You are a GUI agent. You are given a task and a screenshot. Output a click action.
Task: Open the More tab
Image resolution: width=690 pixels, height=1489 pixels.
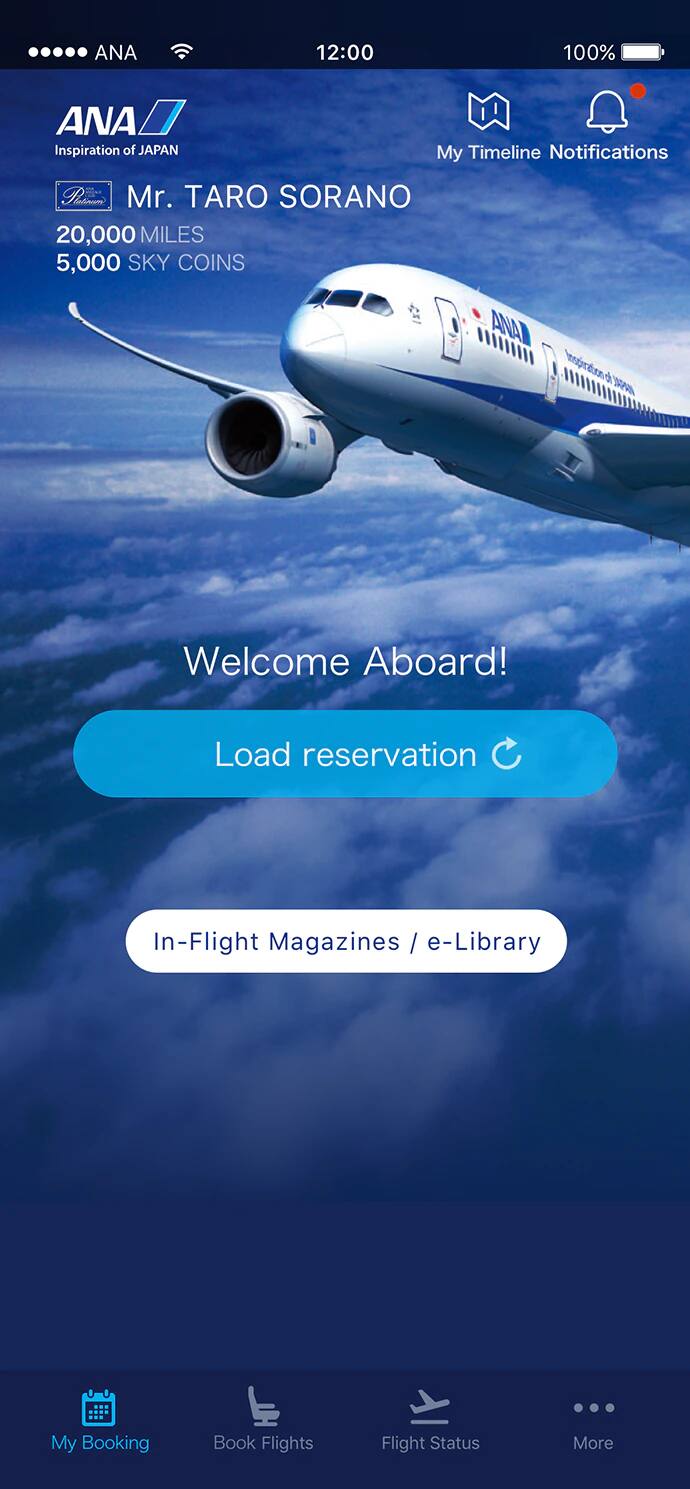(x=593, y=1420)
